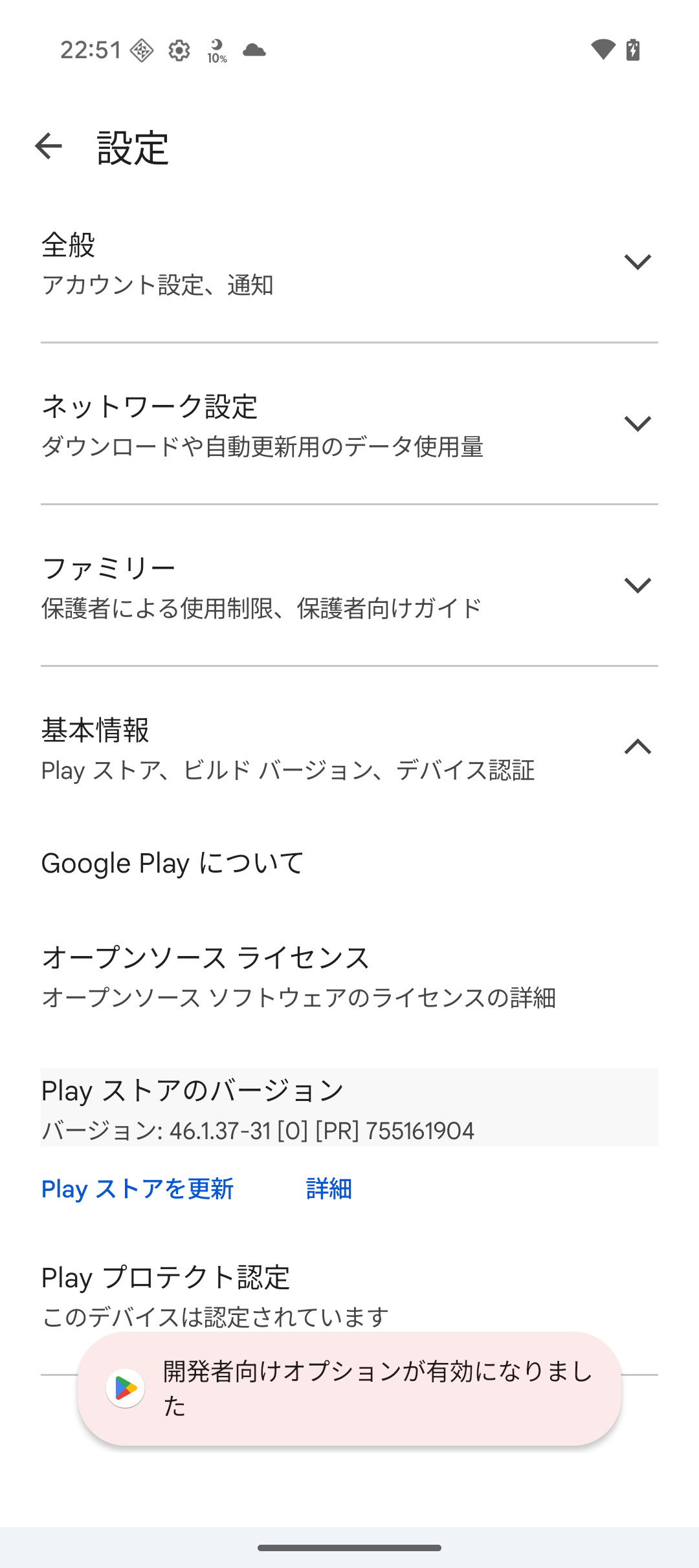
Task: Go back using the arrow next to 設定
Action: pos(49,146)
